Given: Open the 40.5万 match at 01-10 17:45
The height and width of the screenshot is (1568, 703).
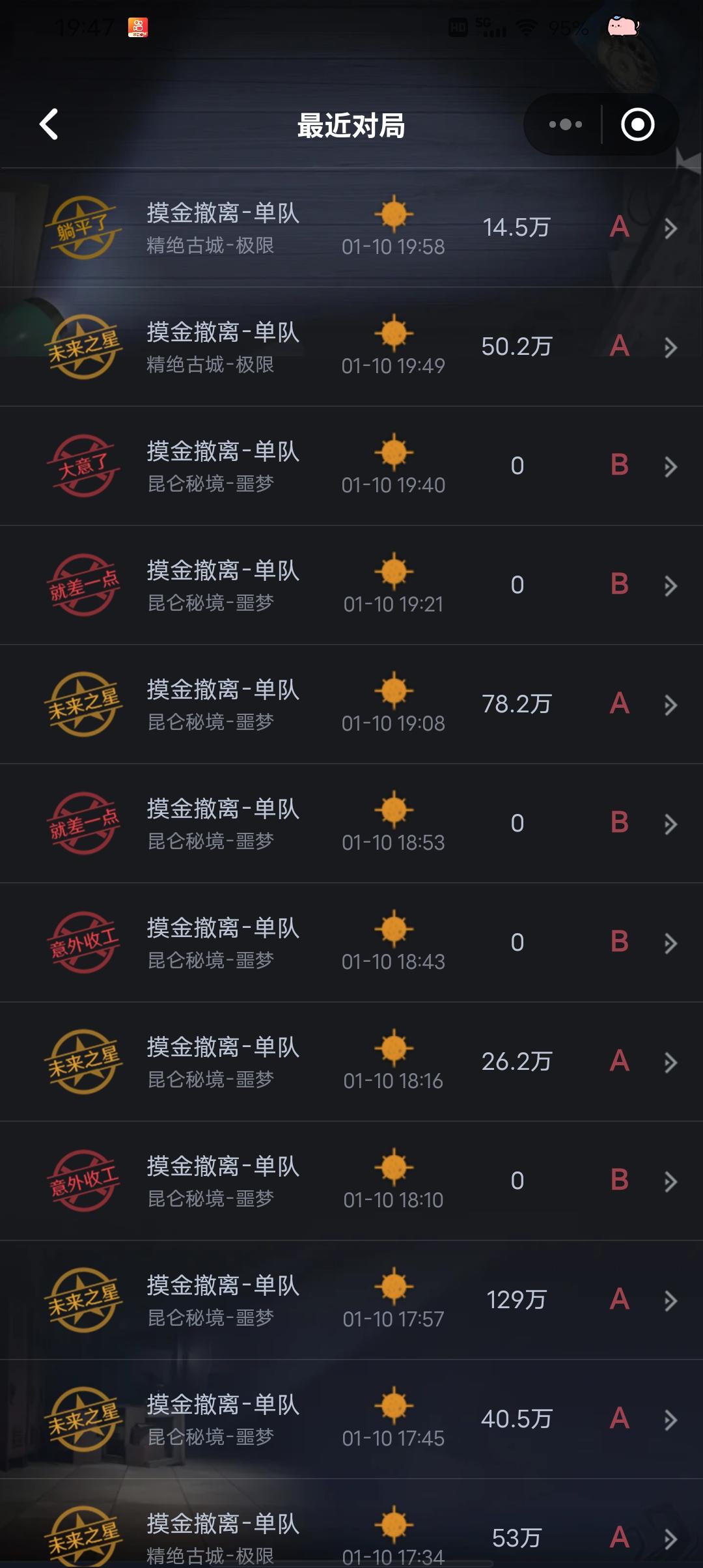Looking at the screenshot, I should tap(351, 1420).
